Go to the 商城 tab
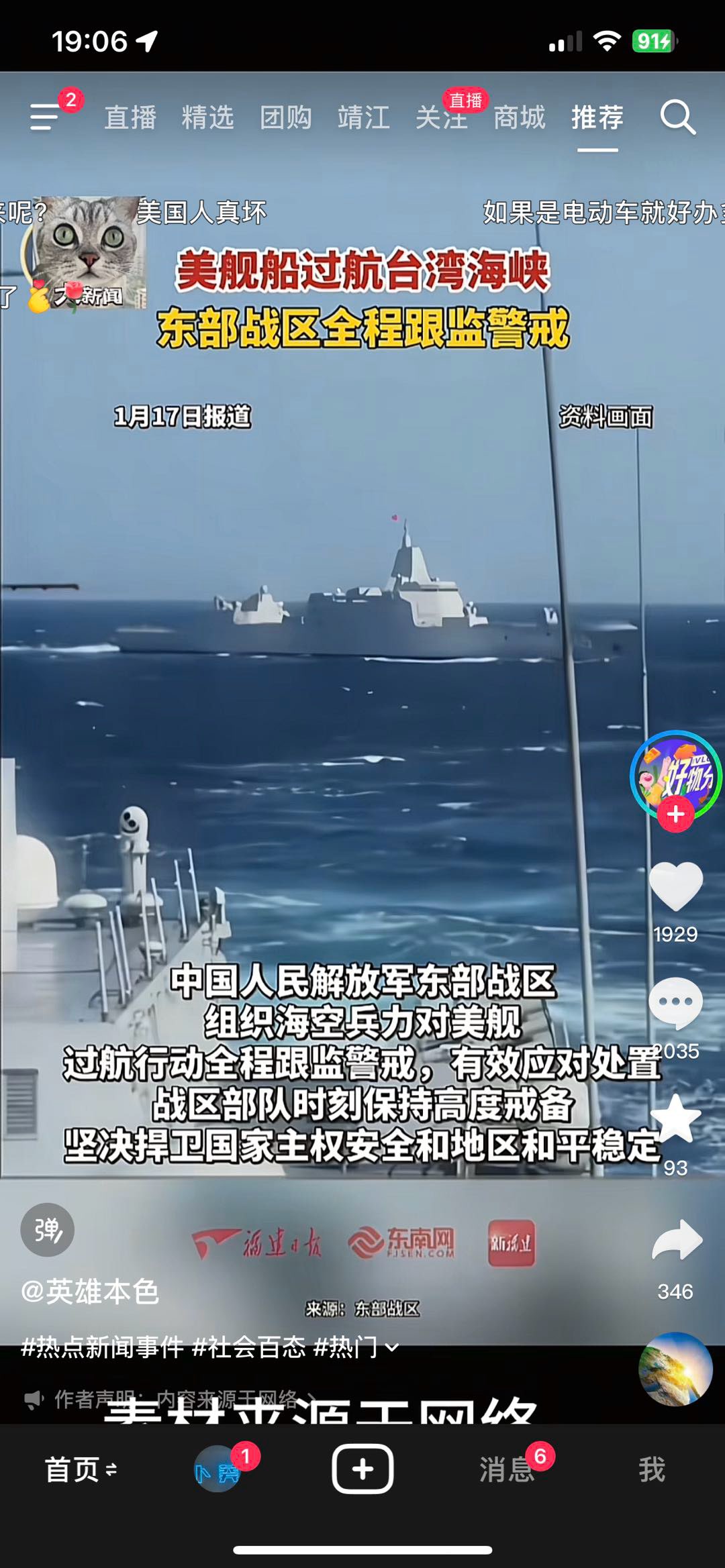This screenshot has width=725, height=1568. [x=519, y=117]
